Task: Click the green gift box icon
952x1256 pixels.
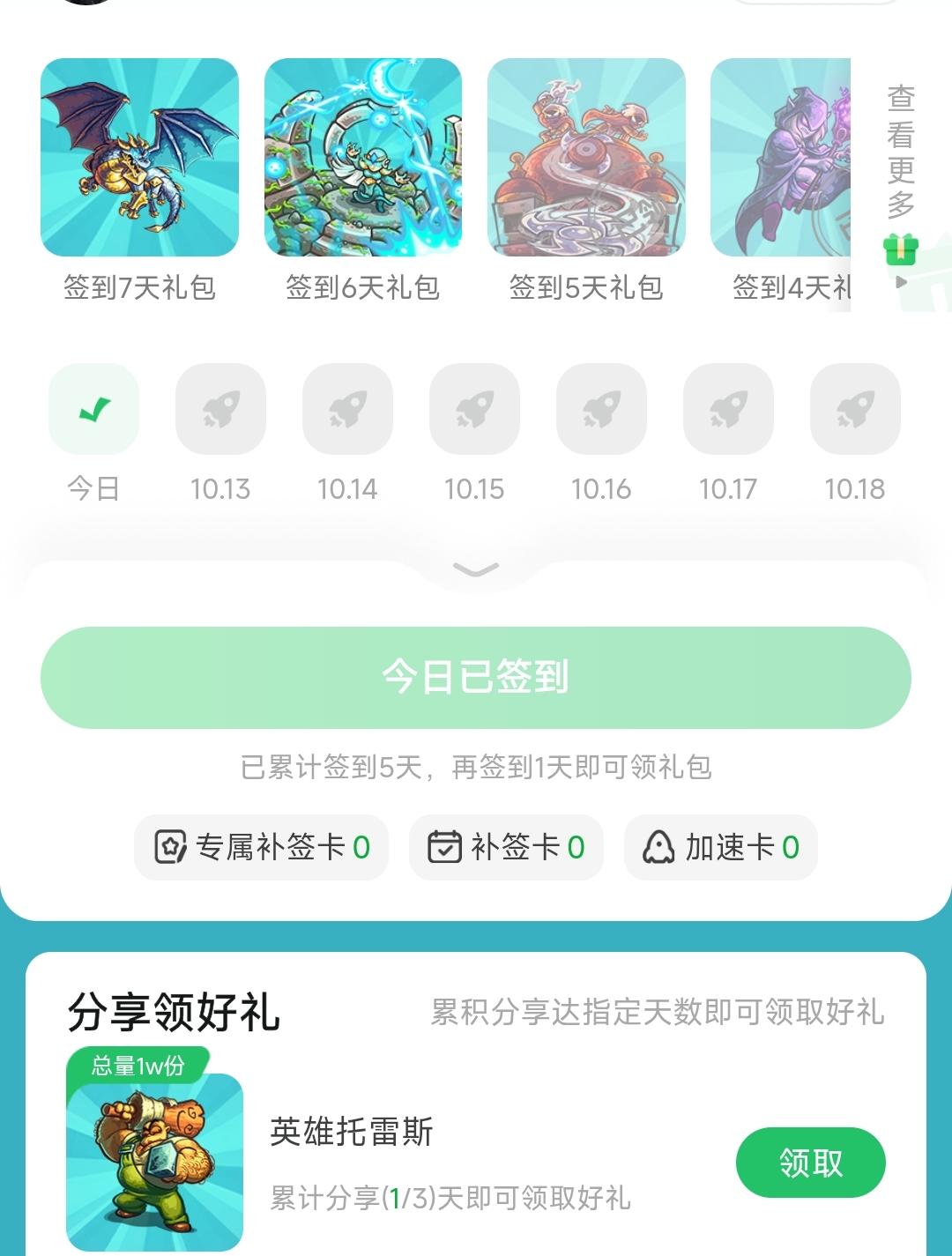Action: [x=900, y=251]
